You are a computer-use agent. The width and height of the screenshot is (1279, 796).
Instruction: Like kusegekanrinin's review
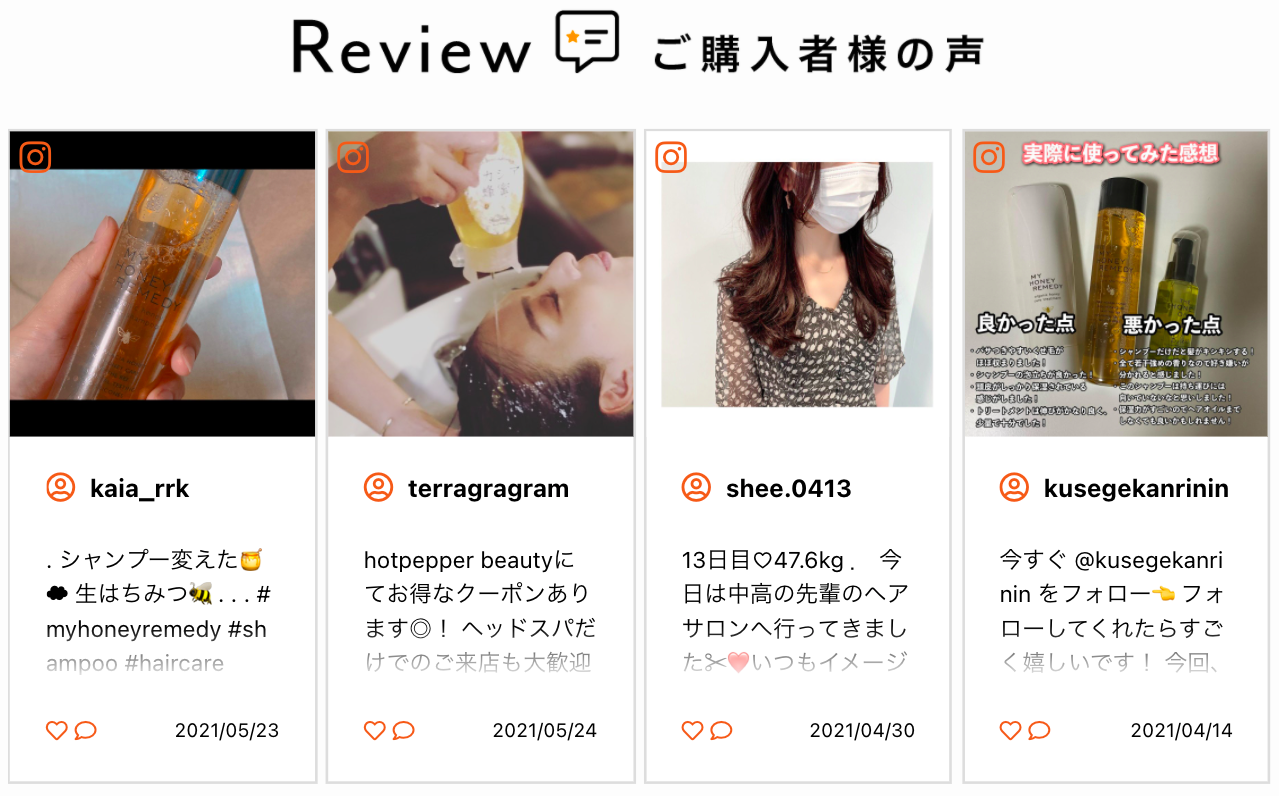click(1010, 731)
